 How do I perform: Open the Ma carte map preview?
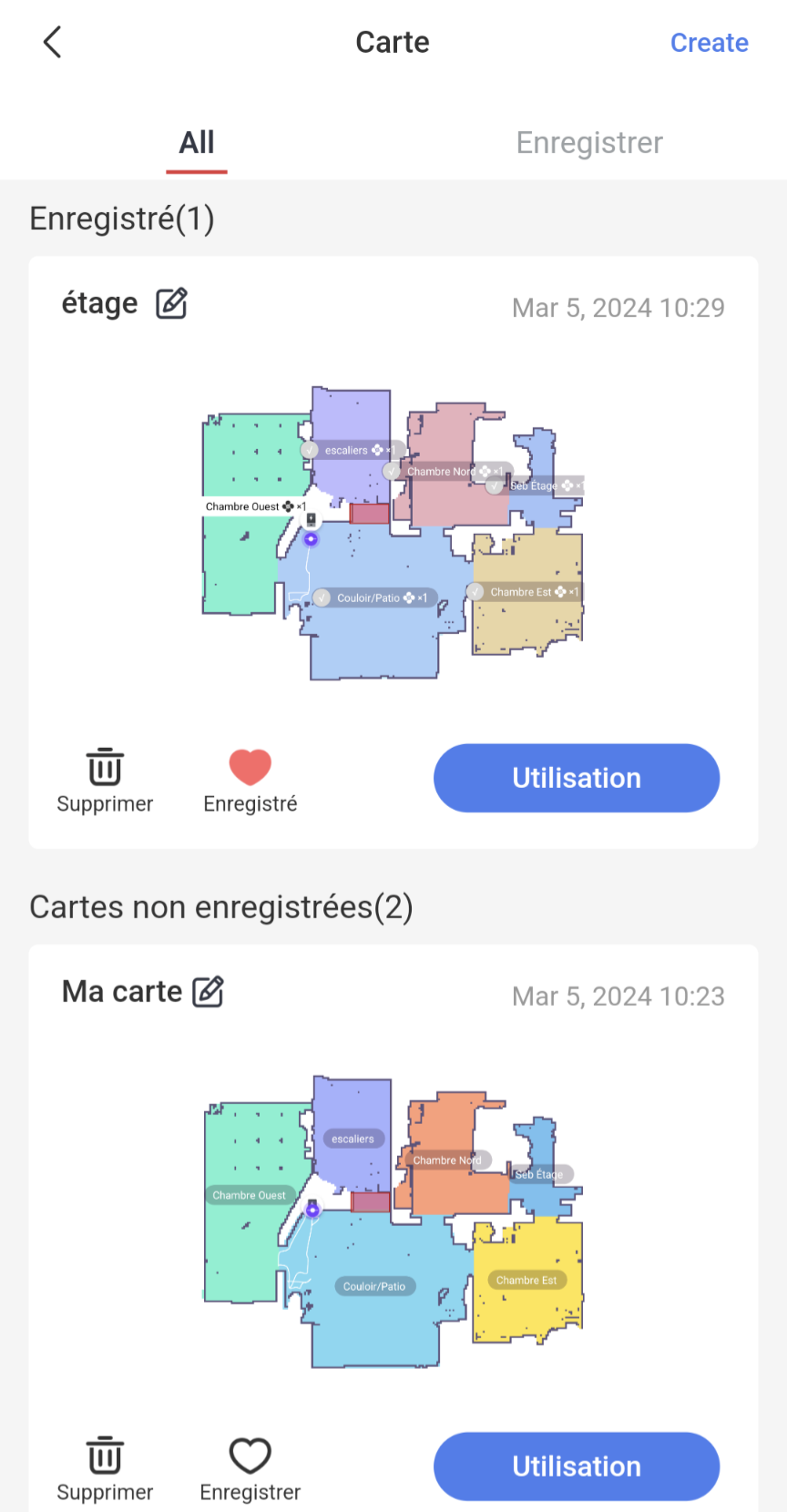tap(393, 1221)
